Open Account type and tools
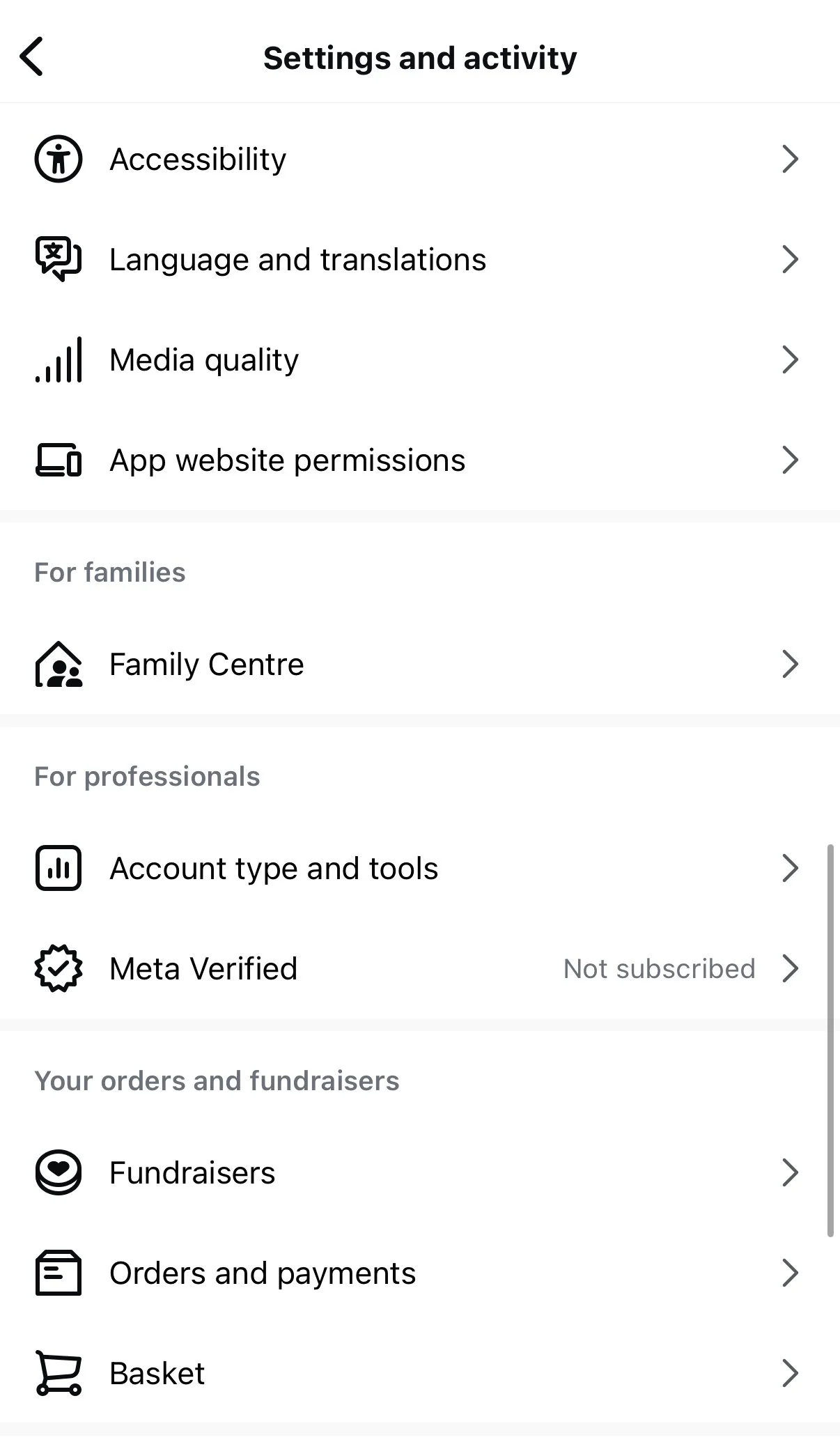840x1442 pixels. click(x=420, y=869)
